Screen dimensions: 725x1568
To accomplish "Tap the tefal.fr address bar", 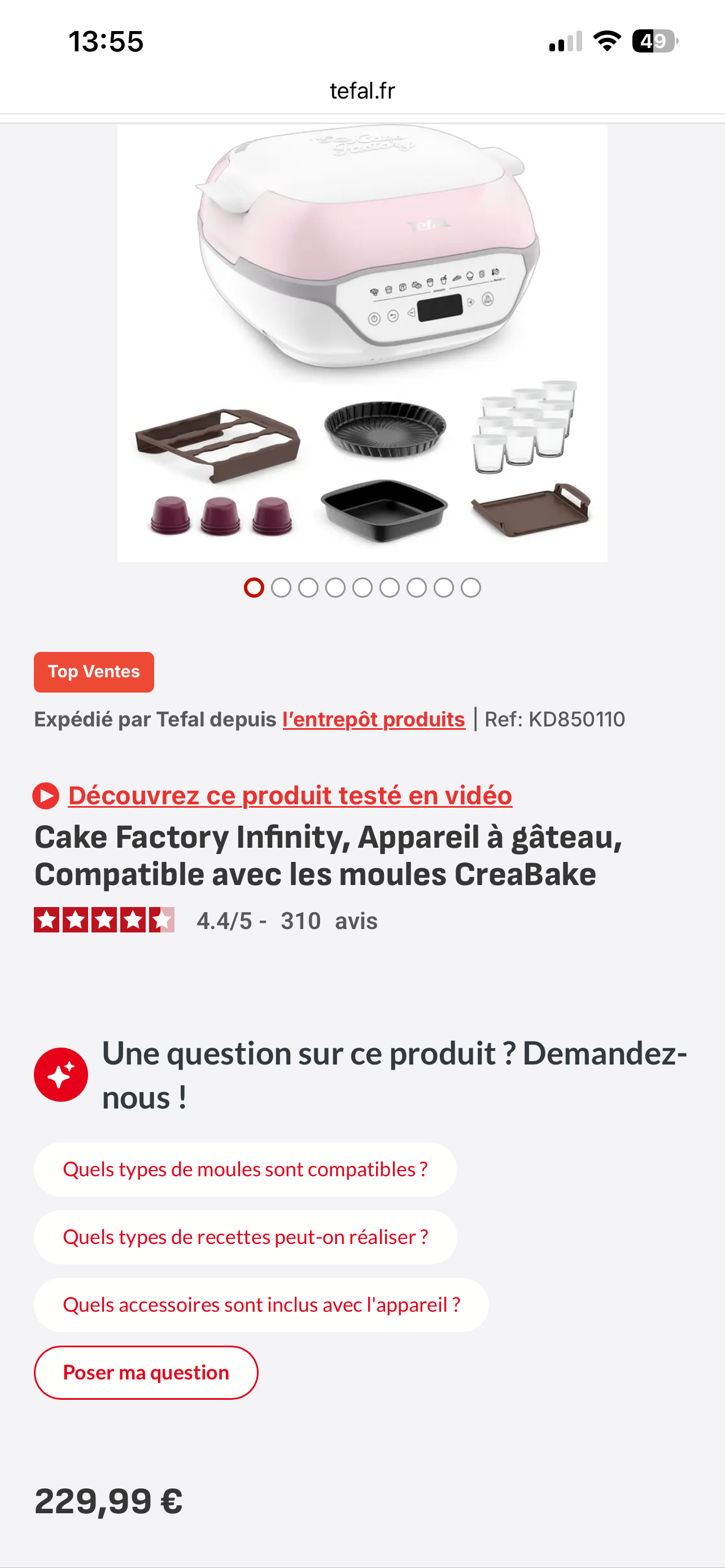I will 362,91.
